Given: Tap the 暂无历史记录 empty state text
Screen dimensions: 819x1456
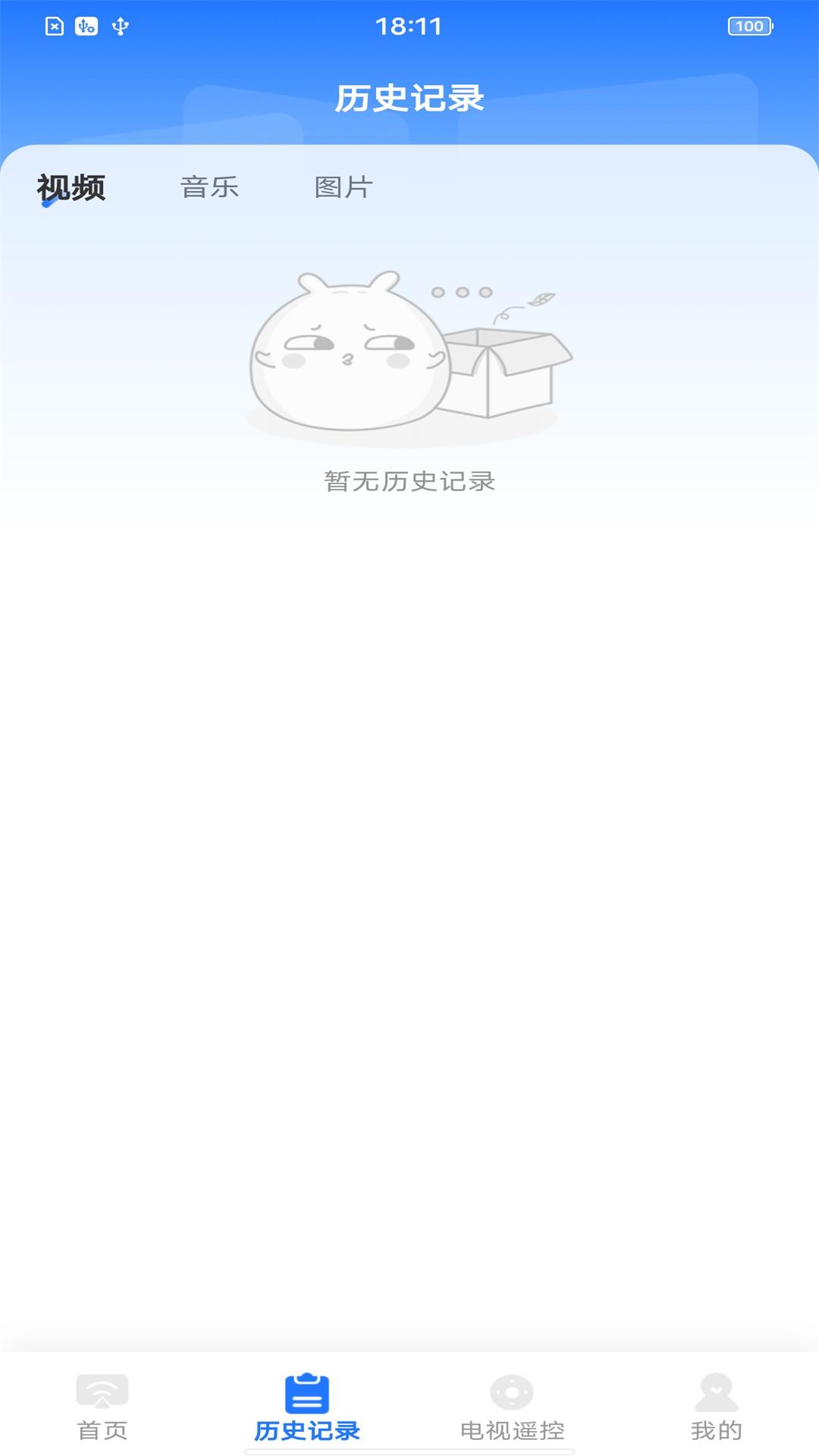Looking at the screenshot, I should tap(409, 480).
